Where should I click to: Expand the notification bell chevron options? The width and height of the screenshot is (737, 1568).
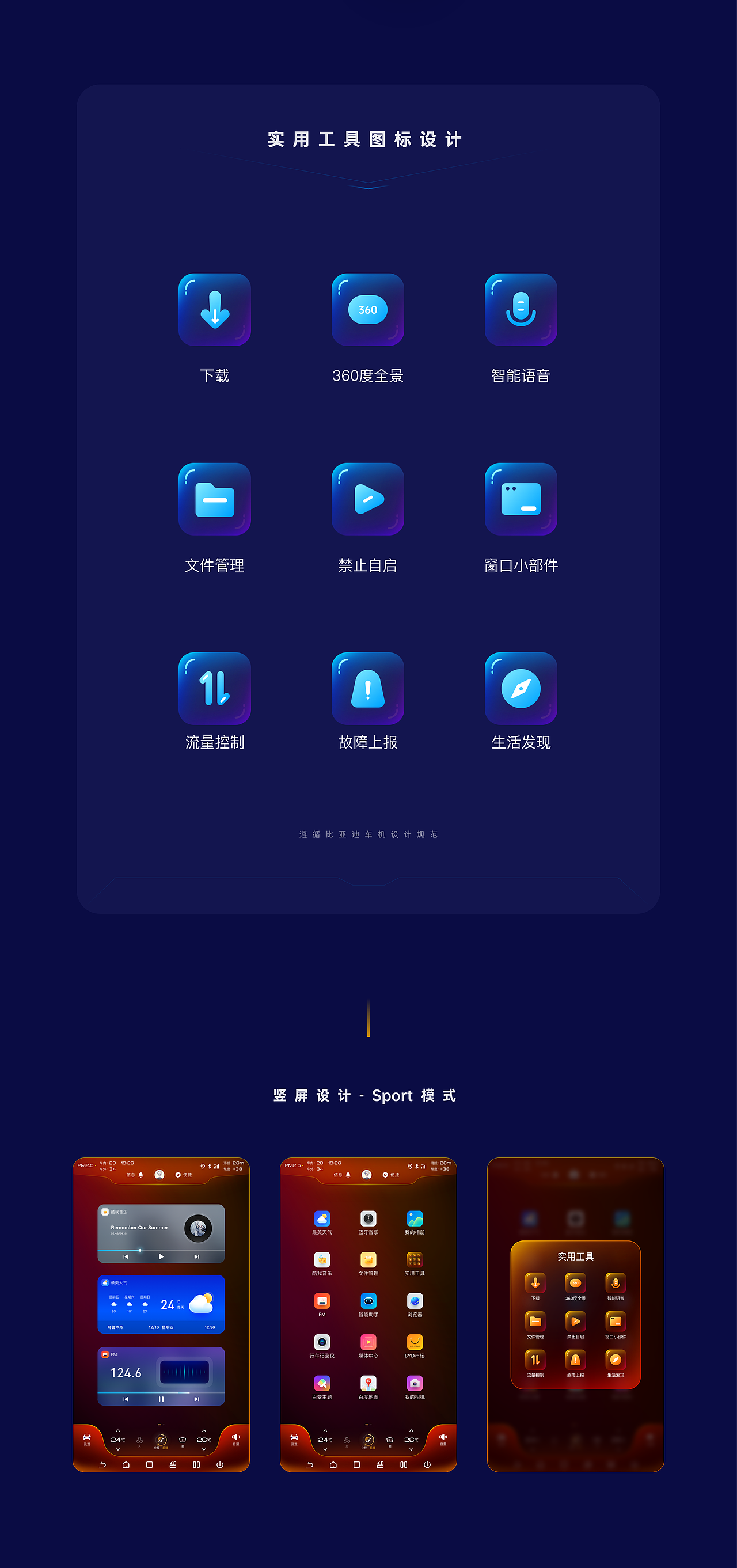point(348,1175)
